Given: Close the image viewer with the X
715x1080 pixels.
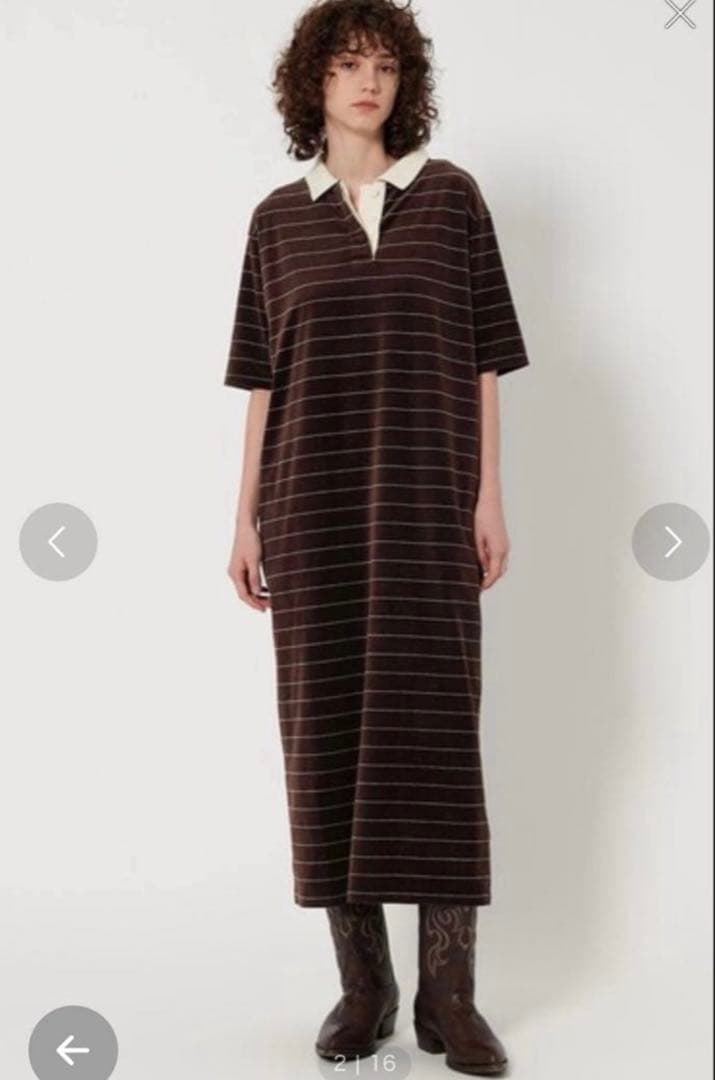Looking at the screenshot, I should click(679, 13).
